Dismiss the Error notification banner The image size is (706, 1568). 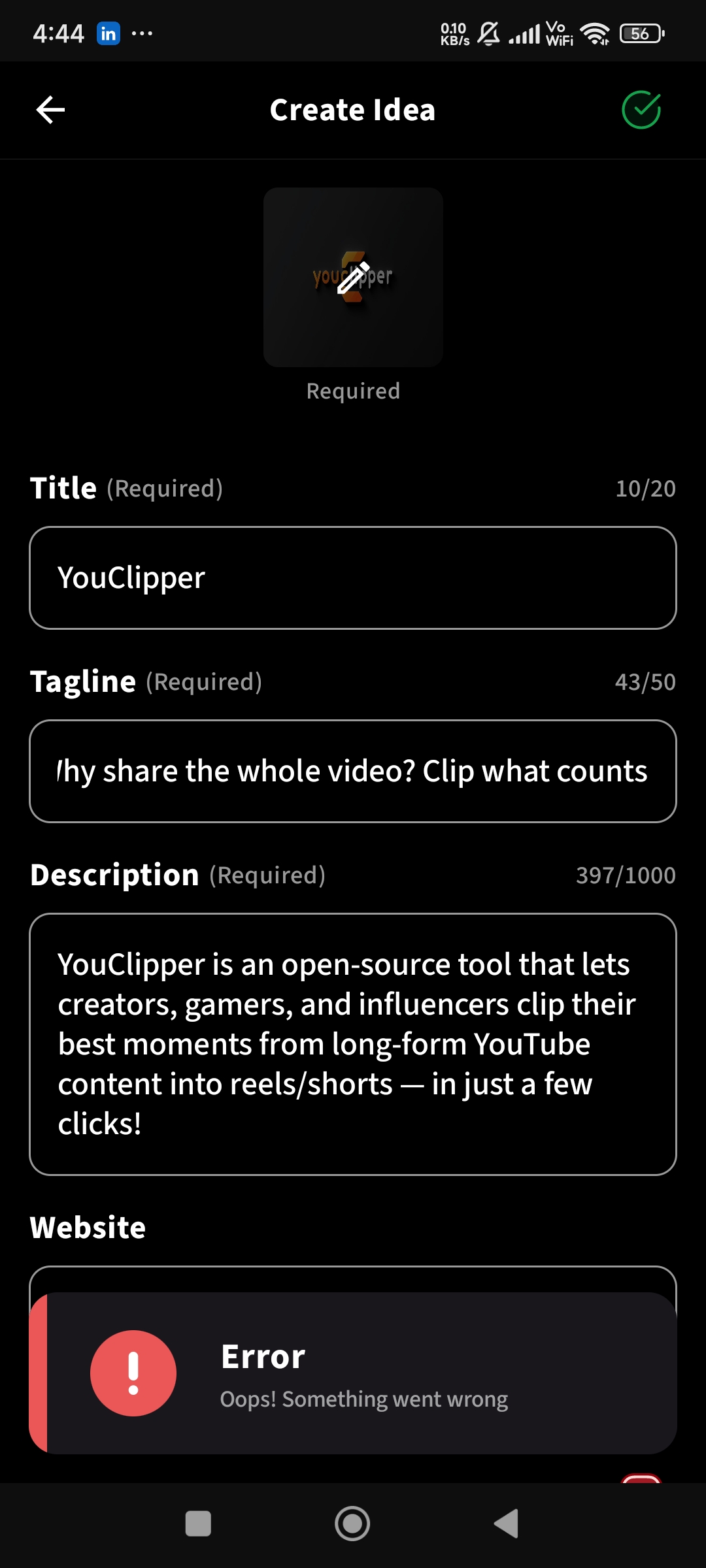pyautogui.click(x=353, y=1373)
